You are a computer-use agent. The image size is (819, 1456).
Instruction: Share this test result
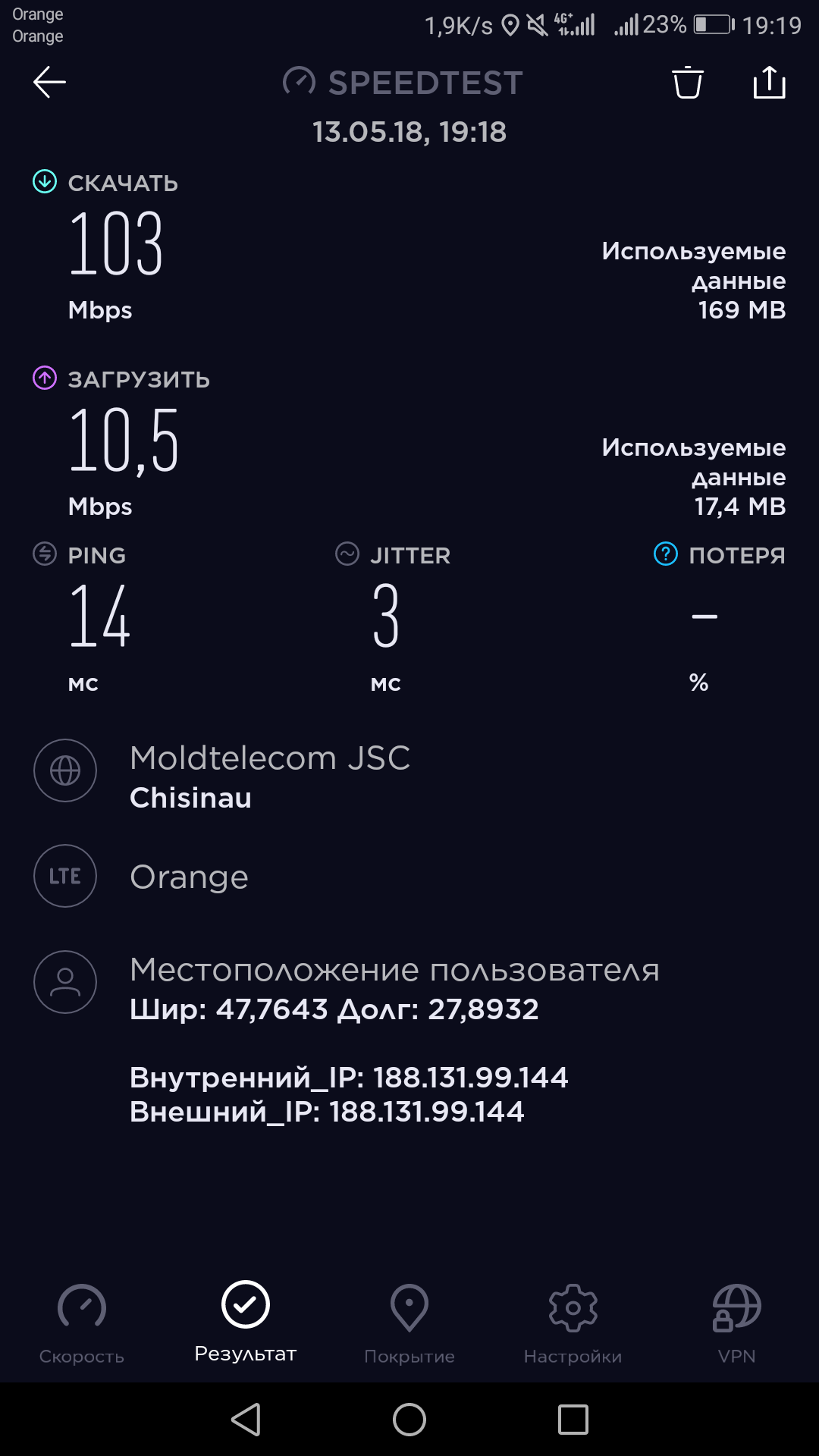click(769, 82)
